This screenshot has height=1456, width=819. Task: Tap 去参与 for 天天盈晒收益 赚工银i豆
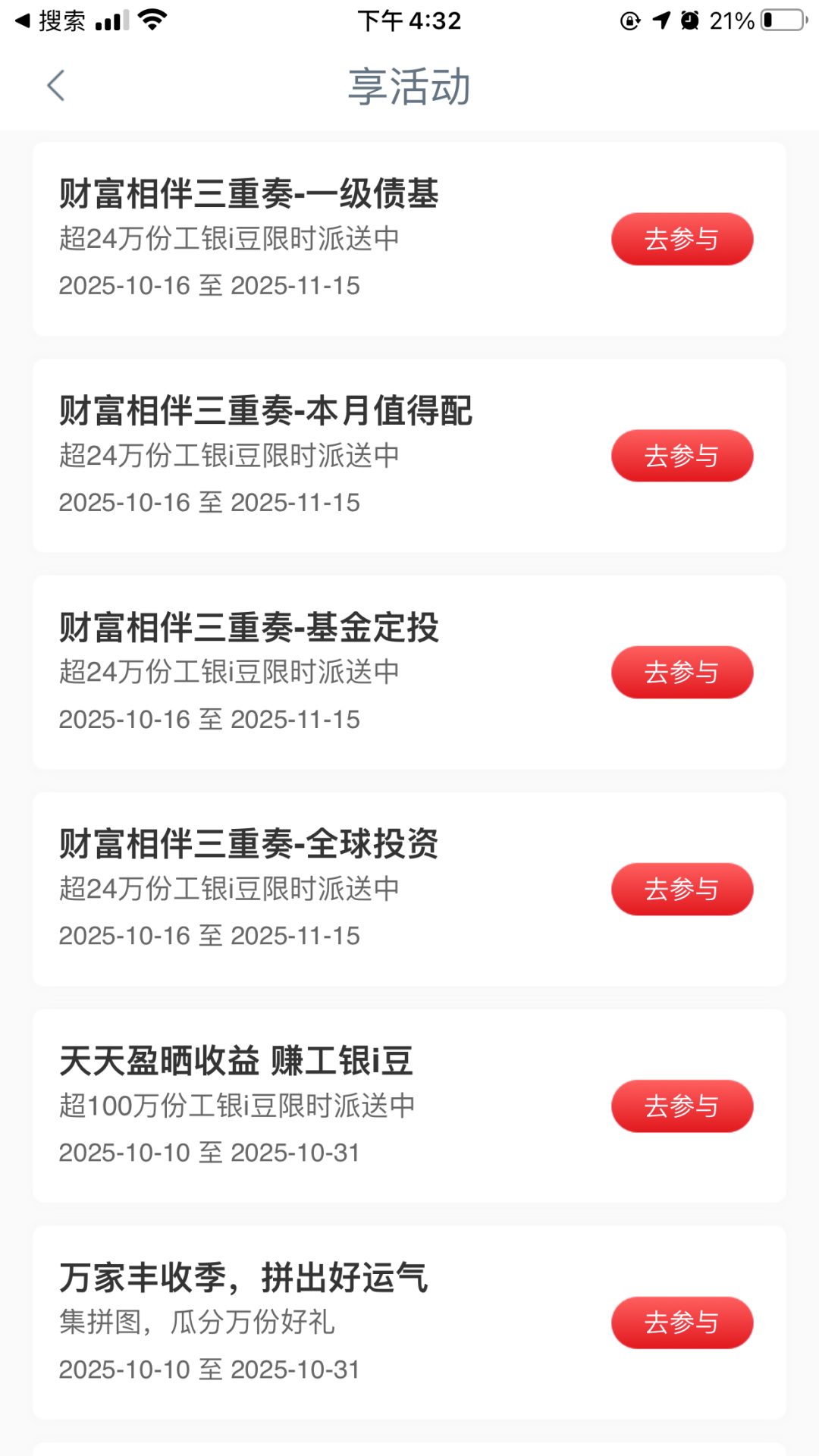click(x=682, y=1106)
